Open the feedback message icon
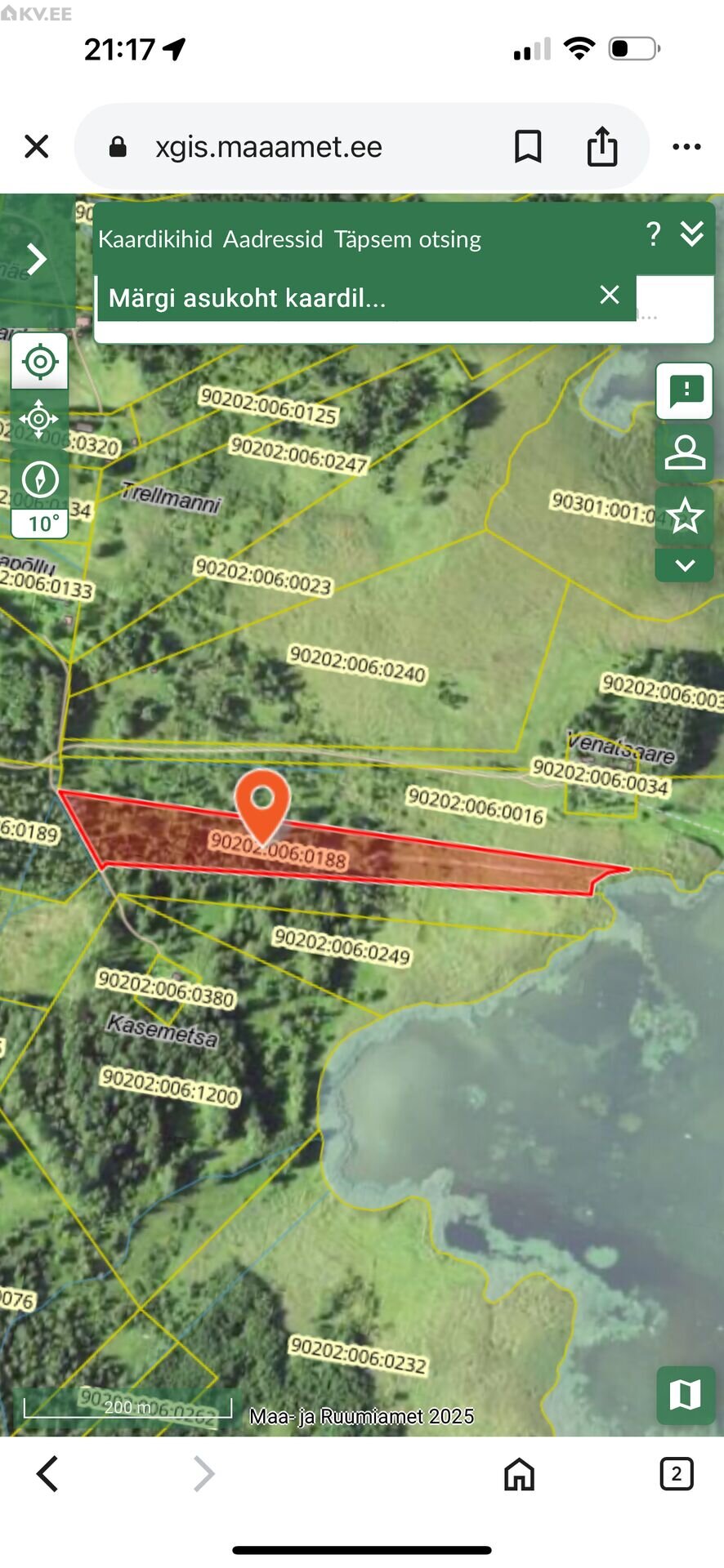The width and height of the screenshot is (724, 1568). click(685, 391)
